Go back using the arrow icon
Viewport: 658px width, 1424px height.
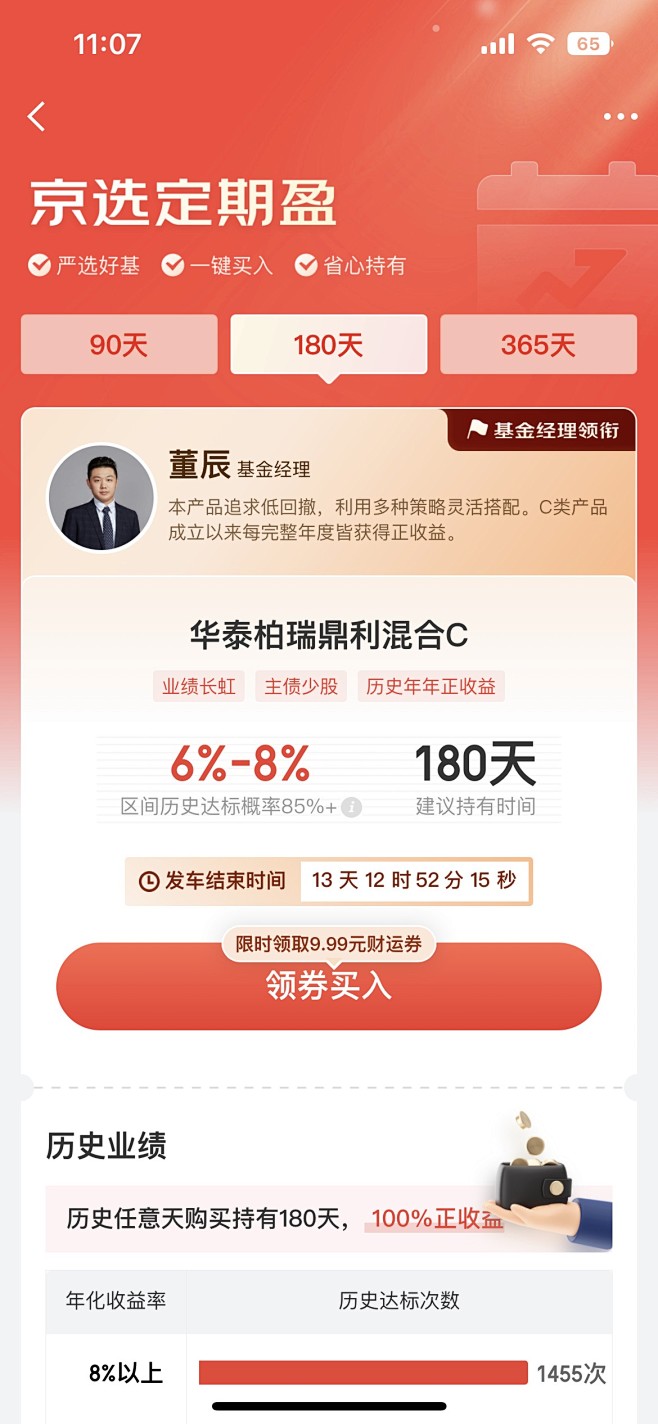coord(37,117)
